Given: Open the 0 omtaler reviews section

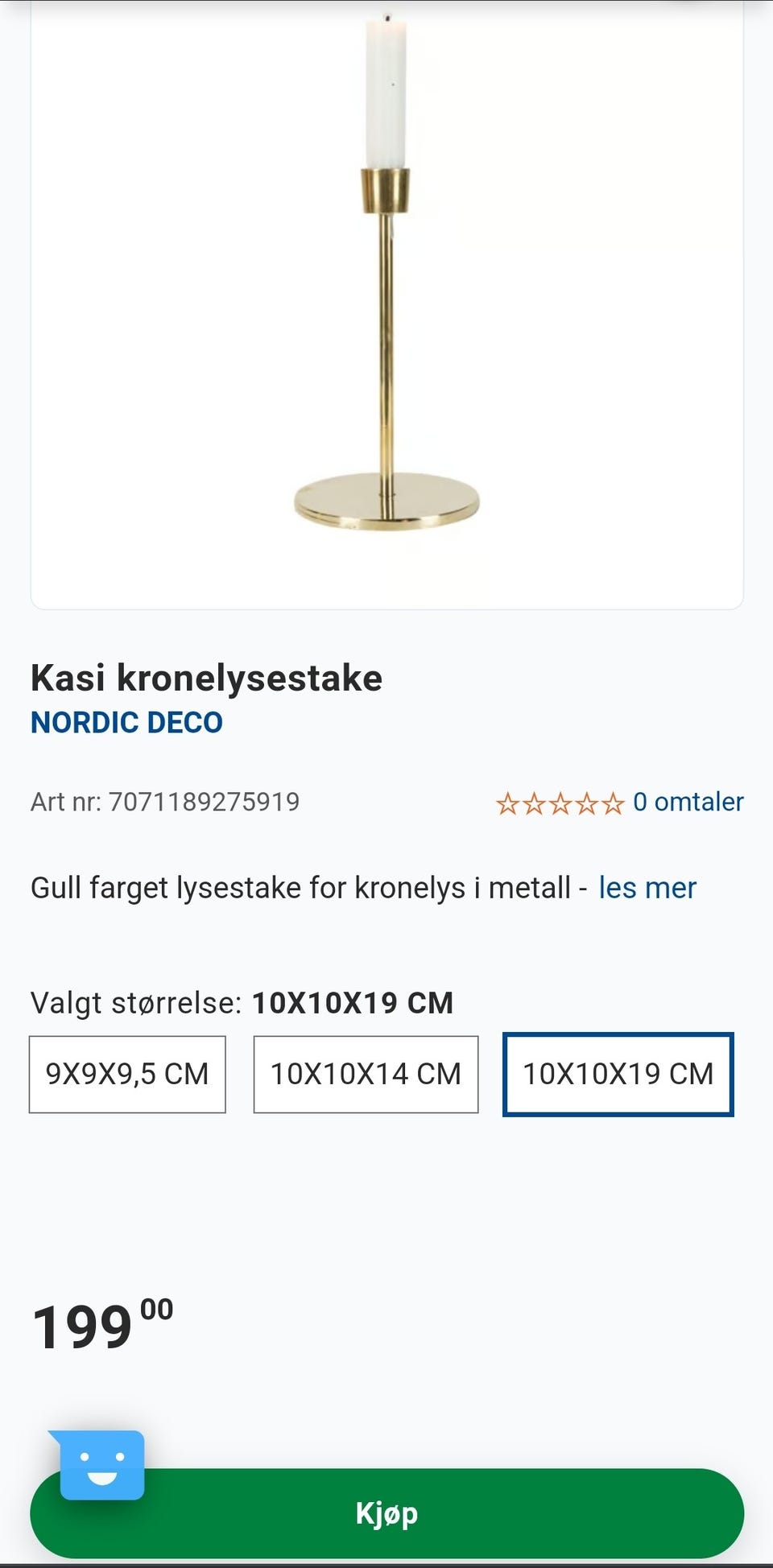Looking at the screenshot, I should 688,802.
